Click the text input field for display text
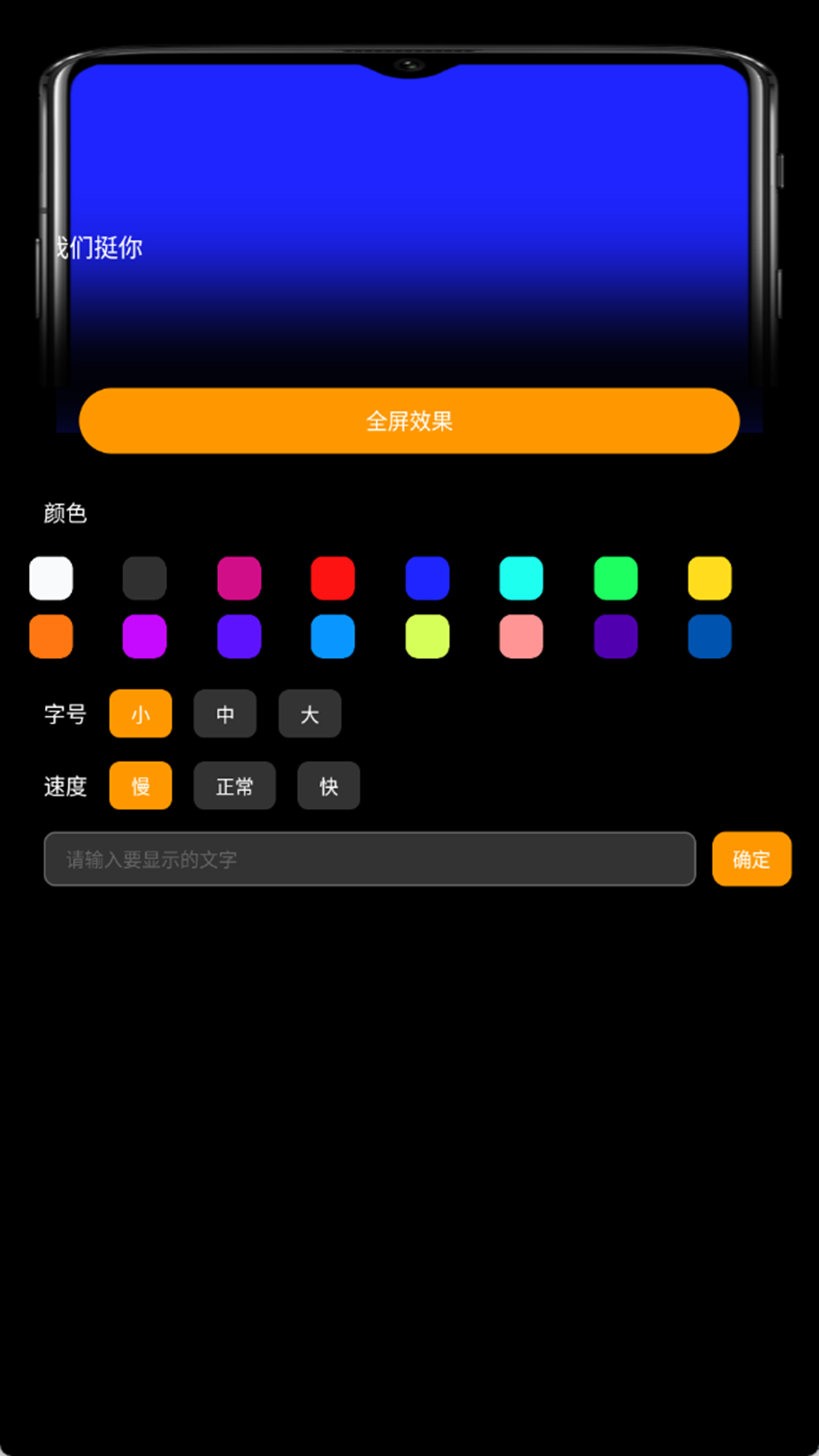 pos(372,859)
